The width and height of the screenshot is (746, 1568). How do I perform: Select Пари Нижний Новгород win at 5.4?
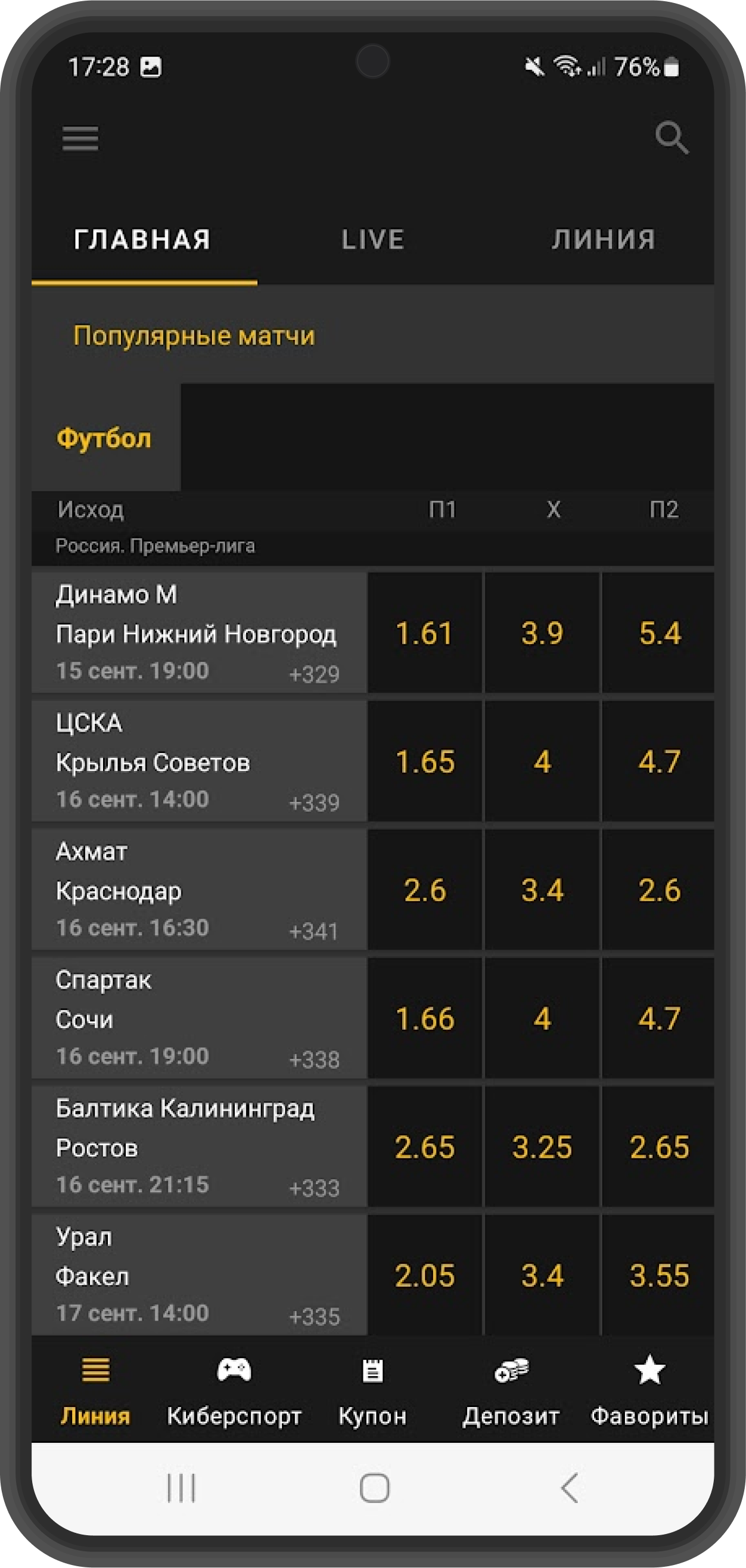[658, 633]
